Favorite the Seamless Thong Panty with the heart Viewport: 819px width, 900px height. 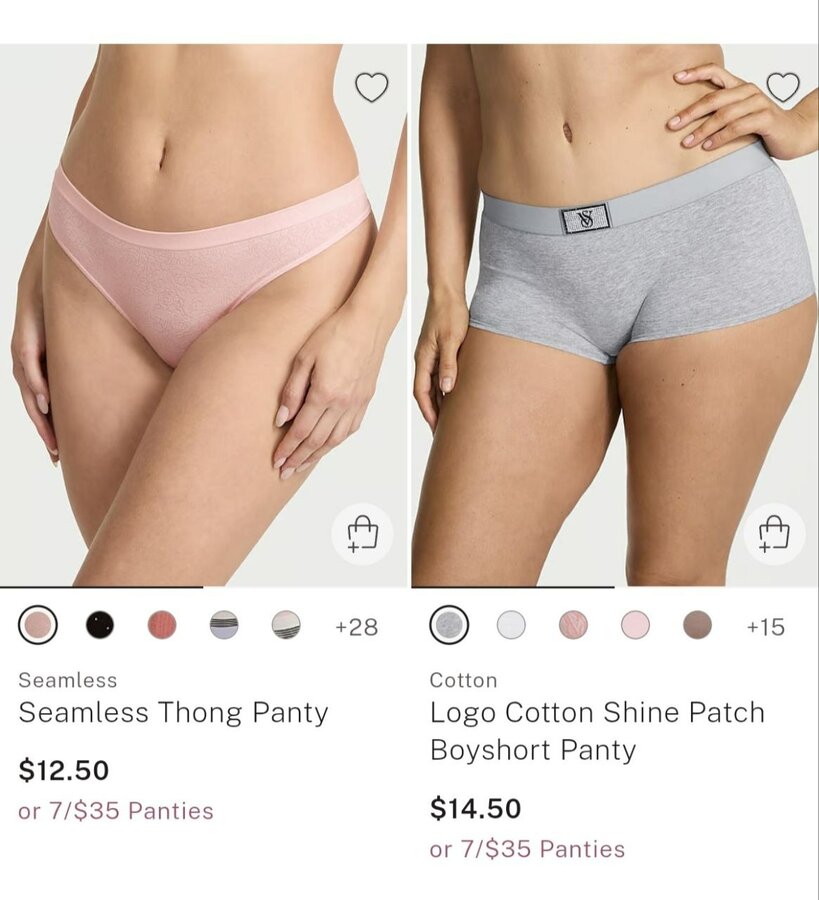click(372, 88)
